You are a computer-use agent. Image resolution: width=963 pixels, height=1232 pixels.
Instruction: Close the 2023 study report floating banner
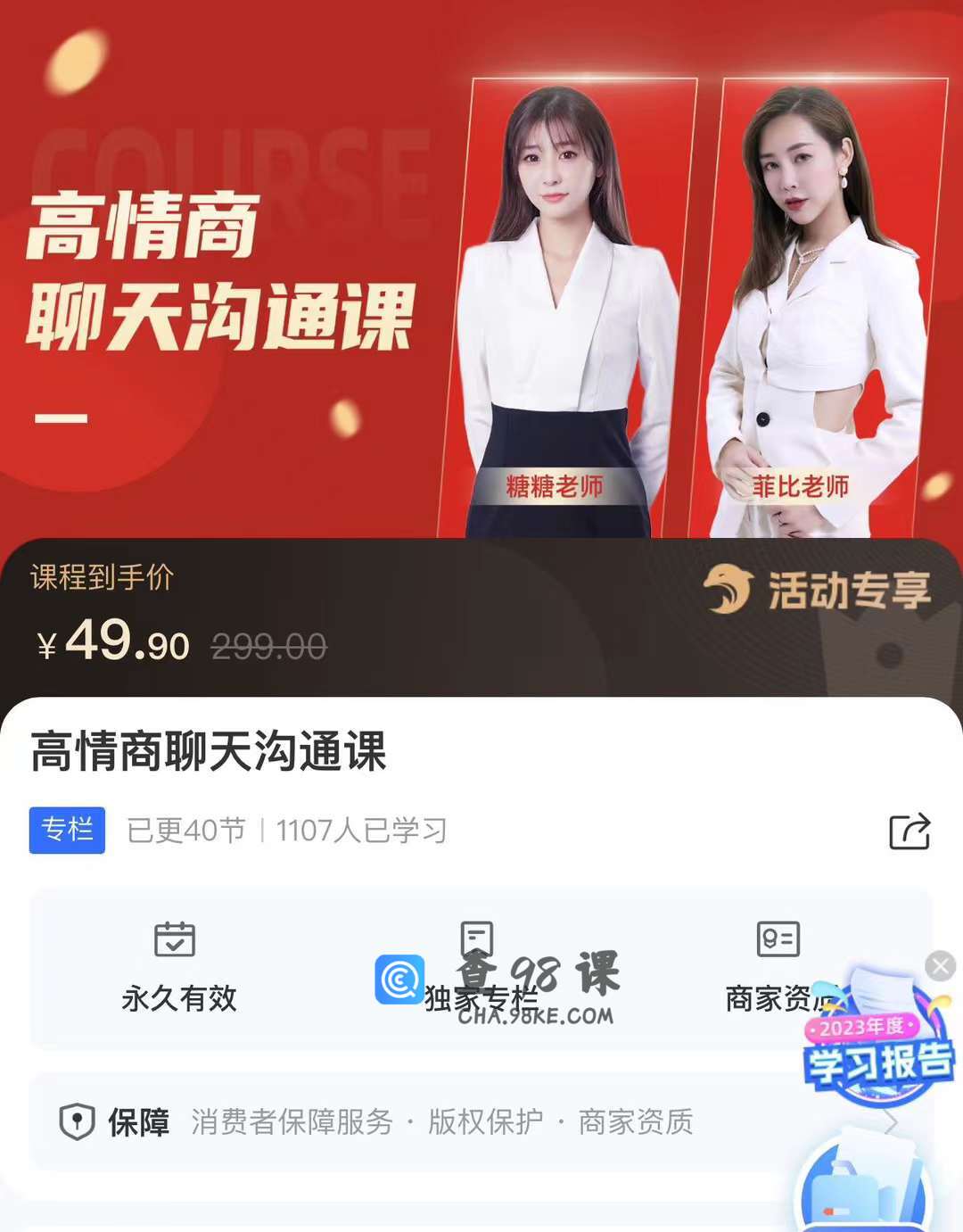pos(940,966)
